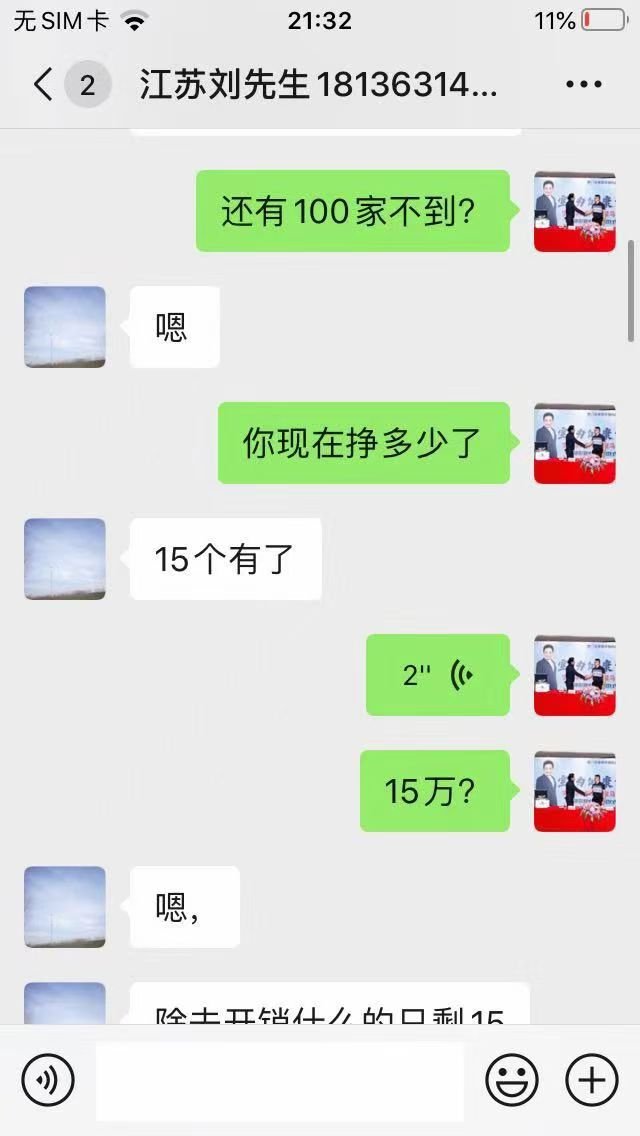Open the plus attachments panel
The image size is (640, 1136).
tap(592, 1080)
